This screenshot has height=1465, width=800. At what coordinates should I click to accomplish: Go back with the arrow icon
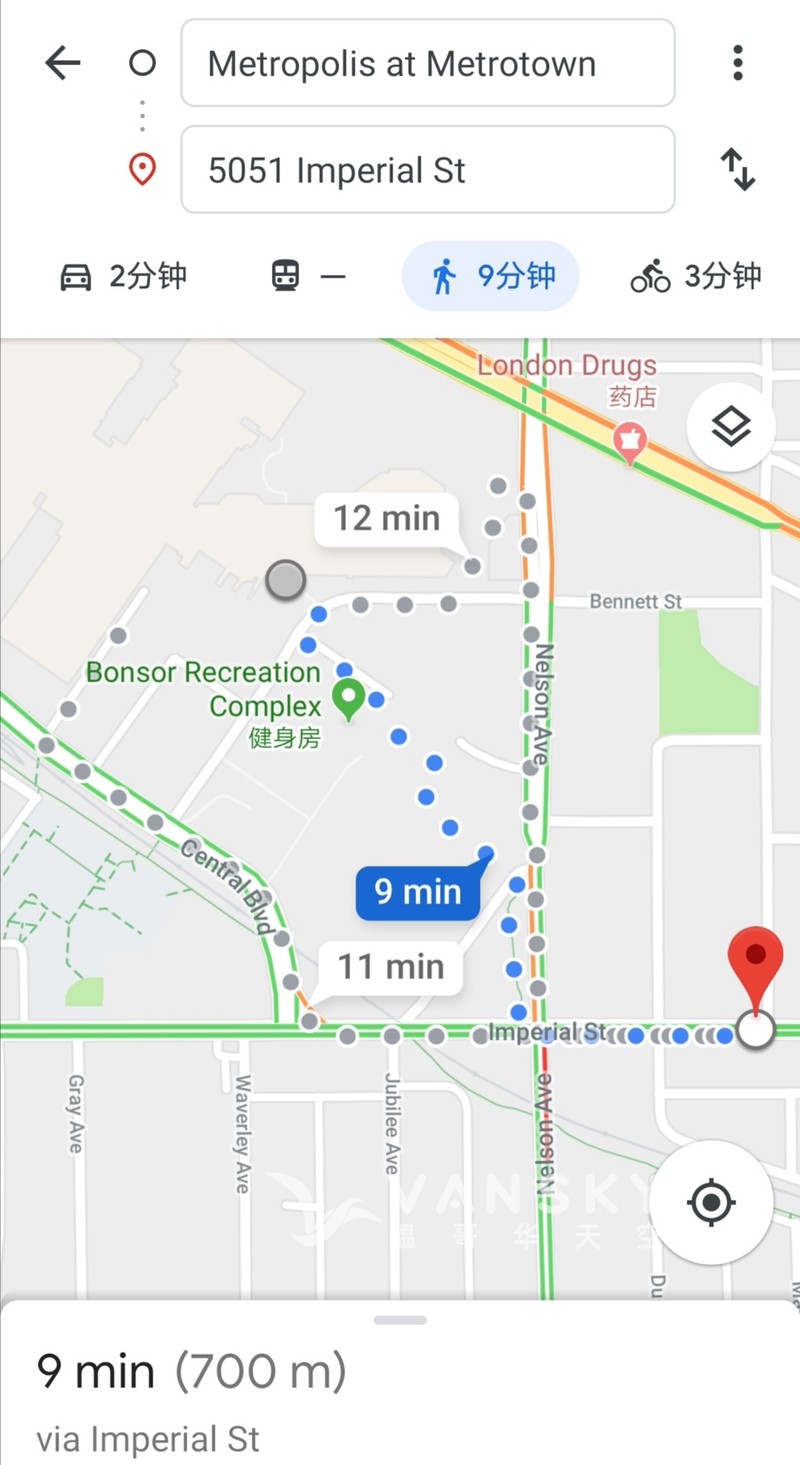[x=62, y=64]
